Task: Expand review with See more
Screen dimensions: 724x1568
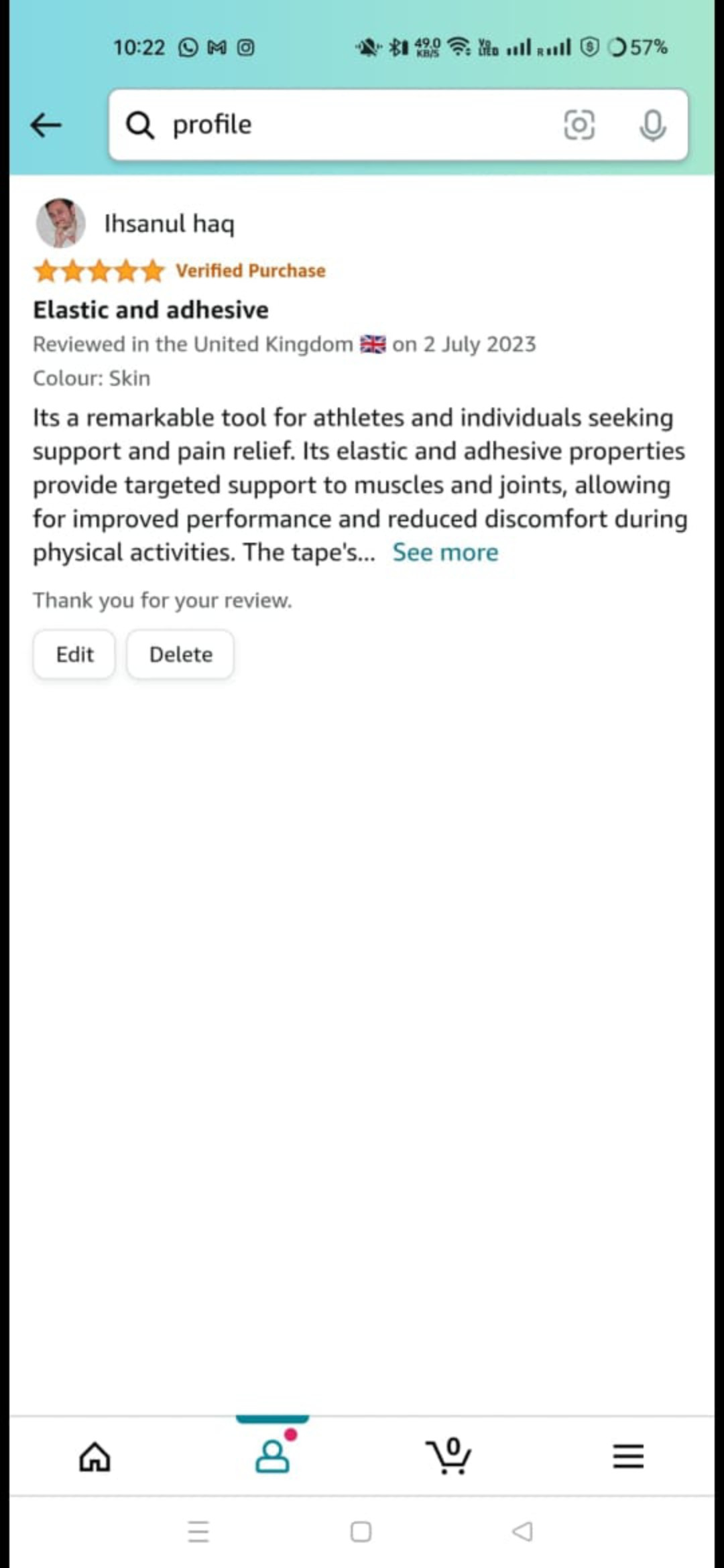Action: pyautogui.click(x=445, y=553)
